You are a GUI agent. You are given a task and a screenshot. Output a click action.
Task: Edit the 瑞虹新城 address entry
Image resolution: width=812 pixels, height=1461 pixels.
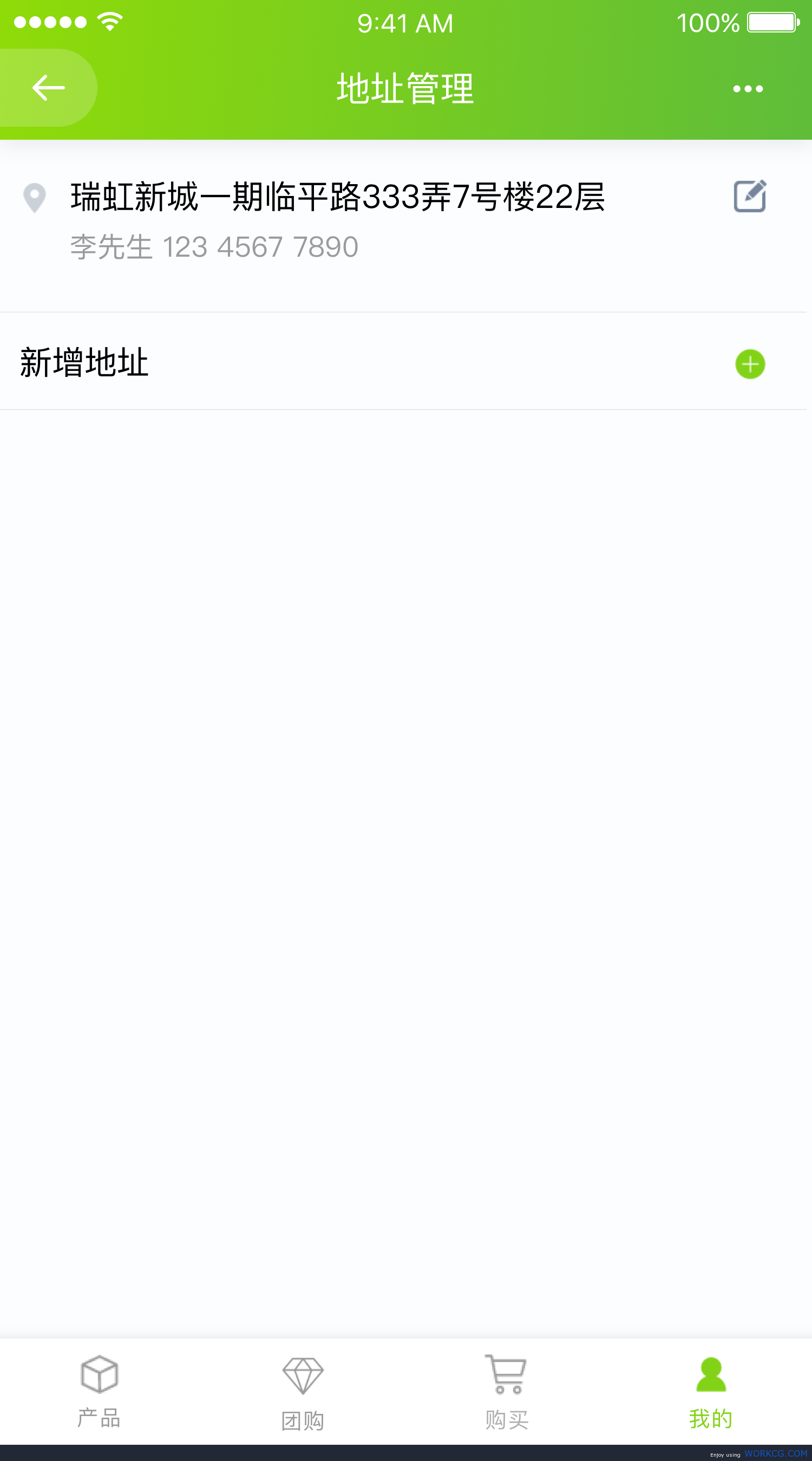click(750, 196)
